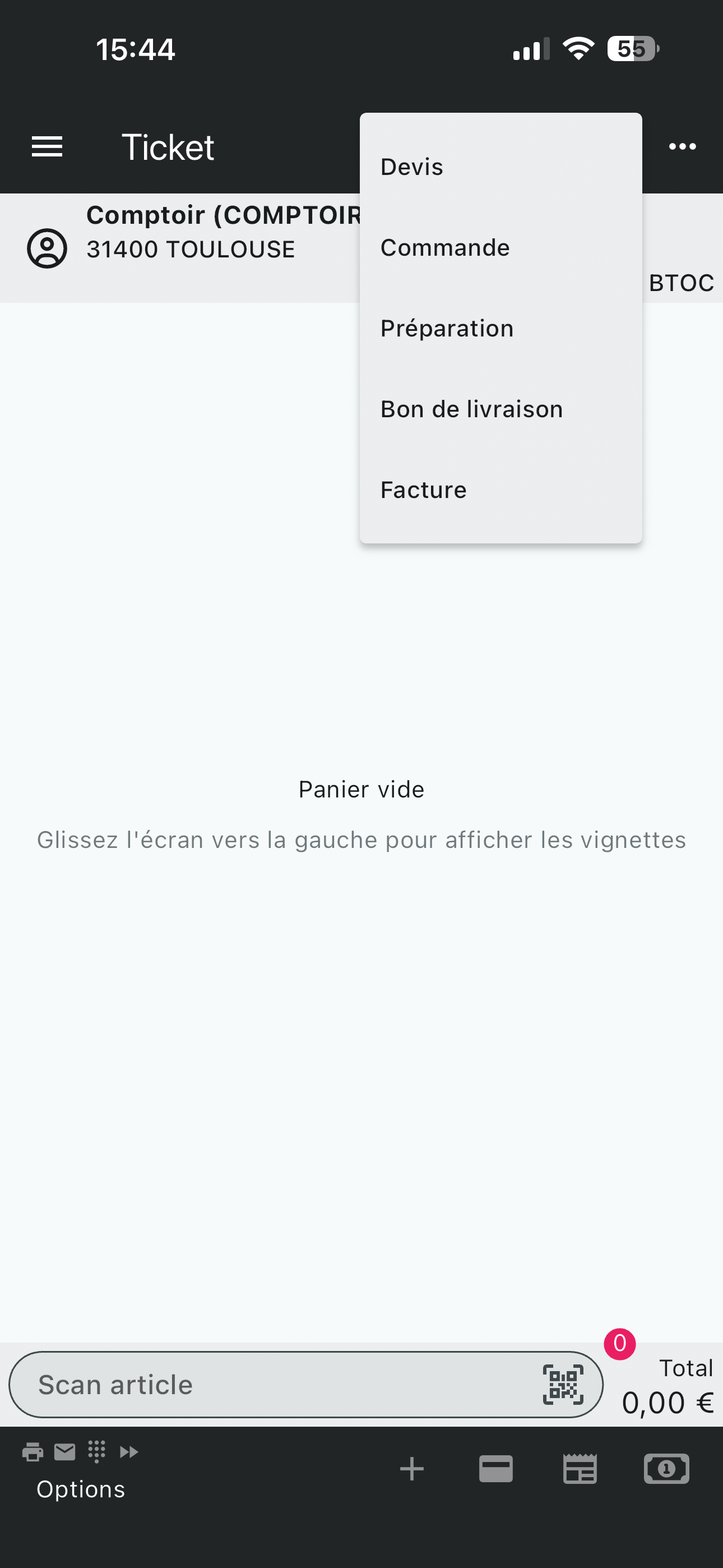
Task: Pick Bon de livraison option
Action: click(x=472, y=409)
